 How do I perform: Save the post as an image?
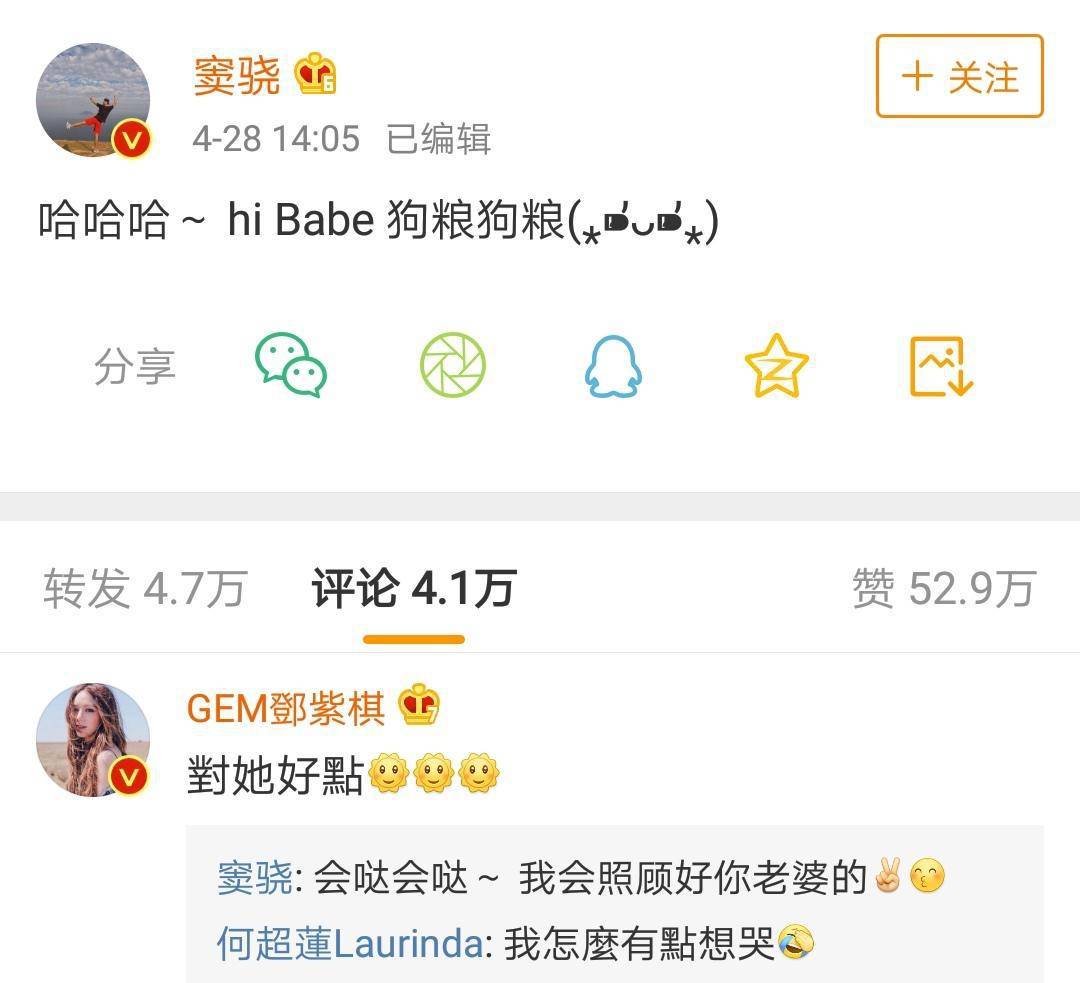click(940, 366)
